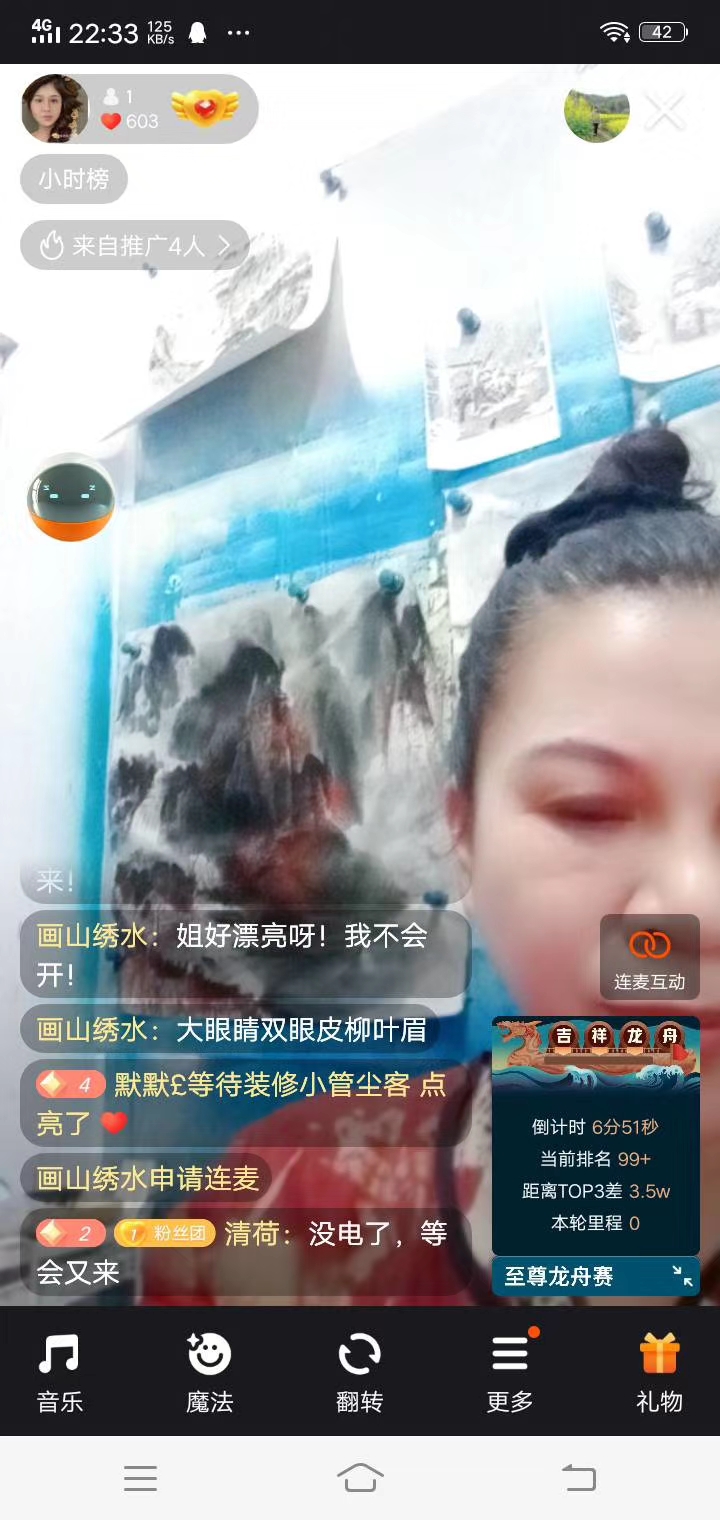Open 连麦互动 co-streaming
Image resolution: width=720 pixels, height=1520 pixels.
pos(650,957)
